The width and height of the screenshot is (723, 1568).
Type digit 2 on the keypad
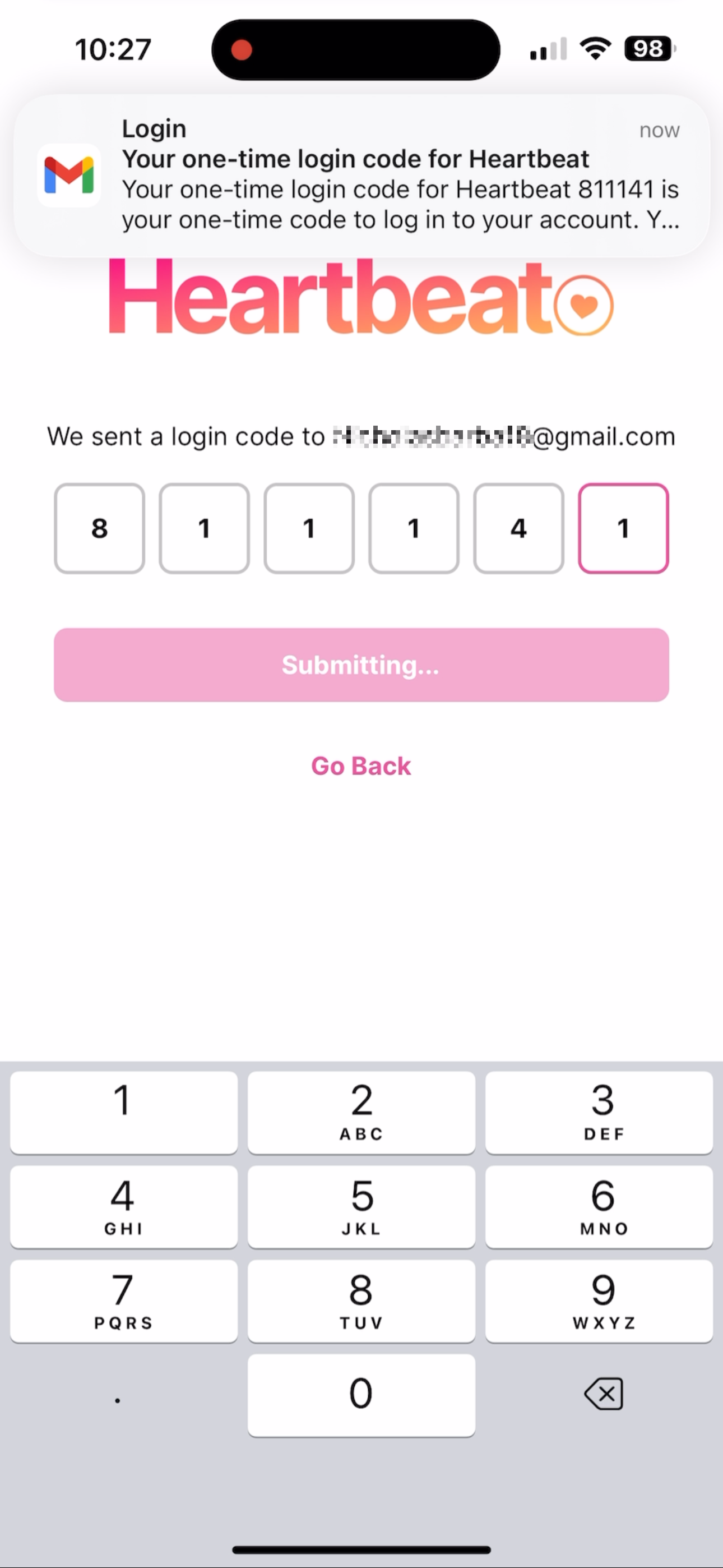point(361,1112)
